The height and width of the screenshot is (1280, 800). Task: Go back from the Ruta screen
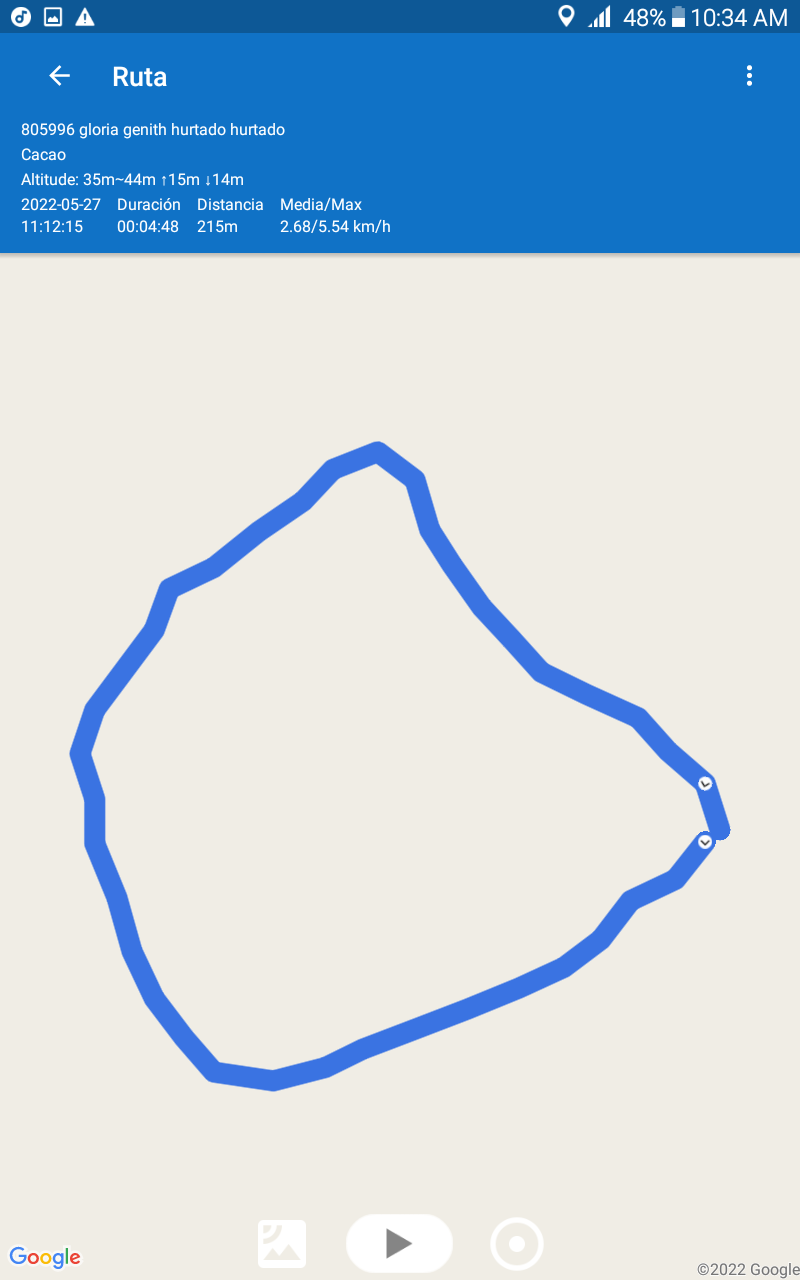60,76
